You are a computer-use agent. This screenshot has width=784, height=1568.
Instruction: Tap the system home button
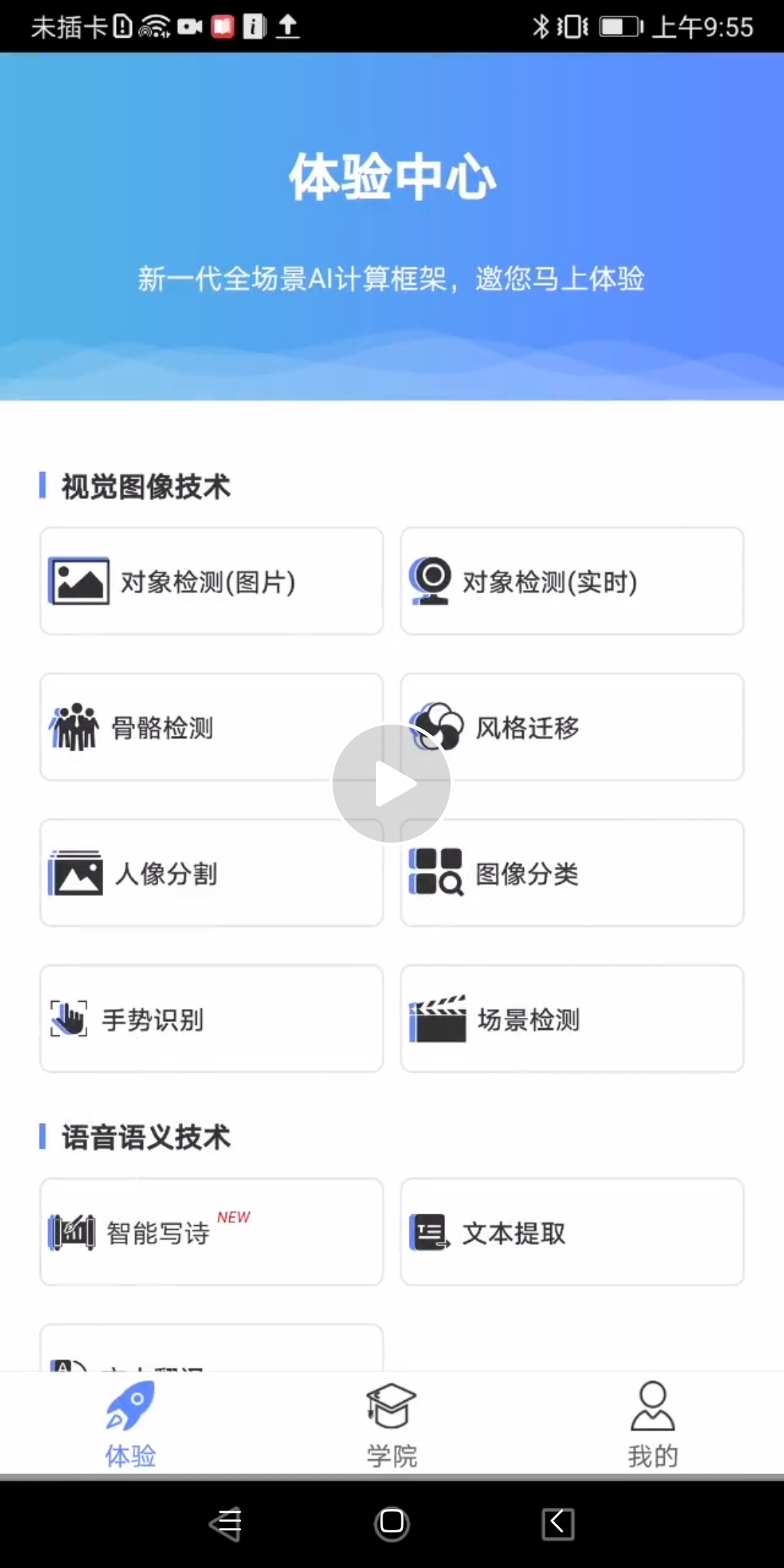pyautogui.click(x=391, y=1522)
